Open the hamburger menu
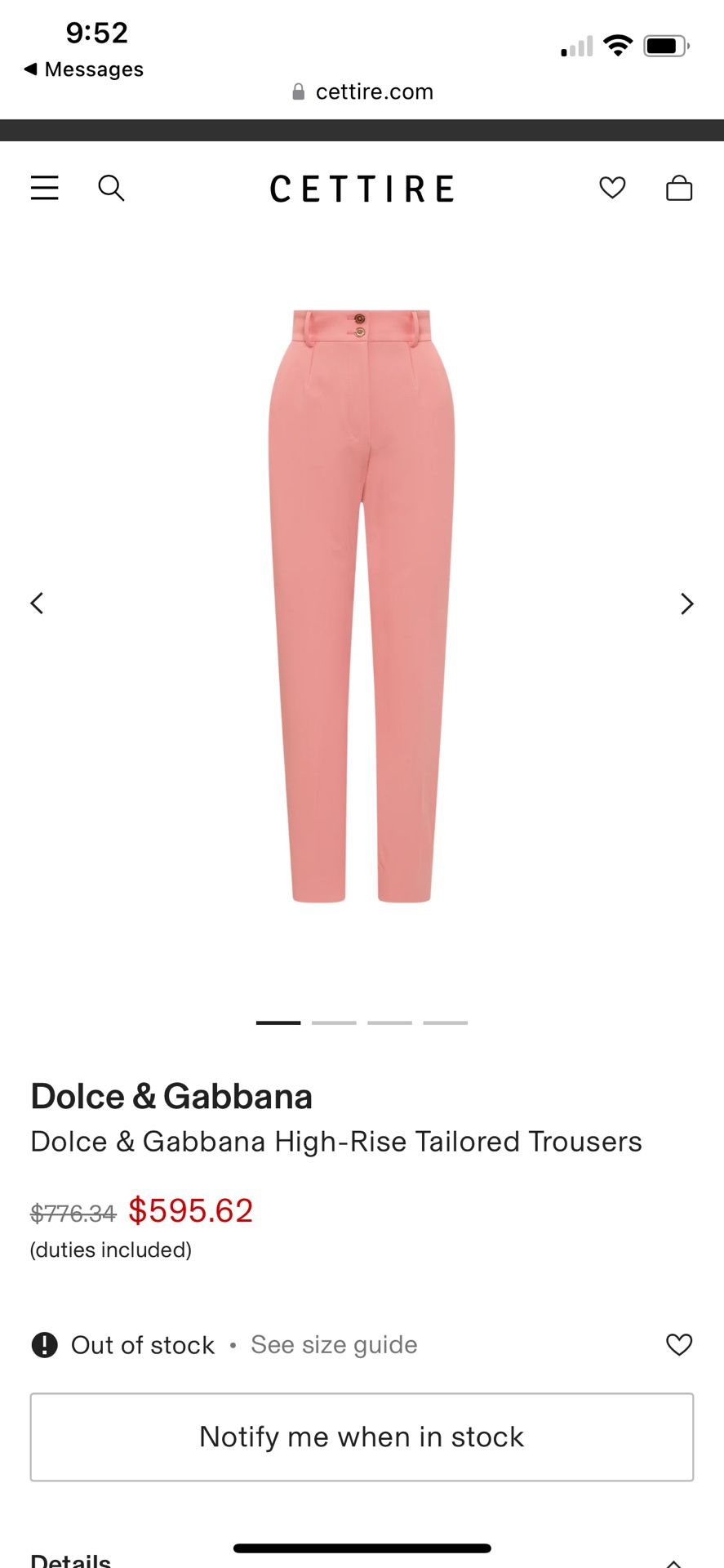The height and width of the screenshot is (1568, 724). (45, 188)
